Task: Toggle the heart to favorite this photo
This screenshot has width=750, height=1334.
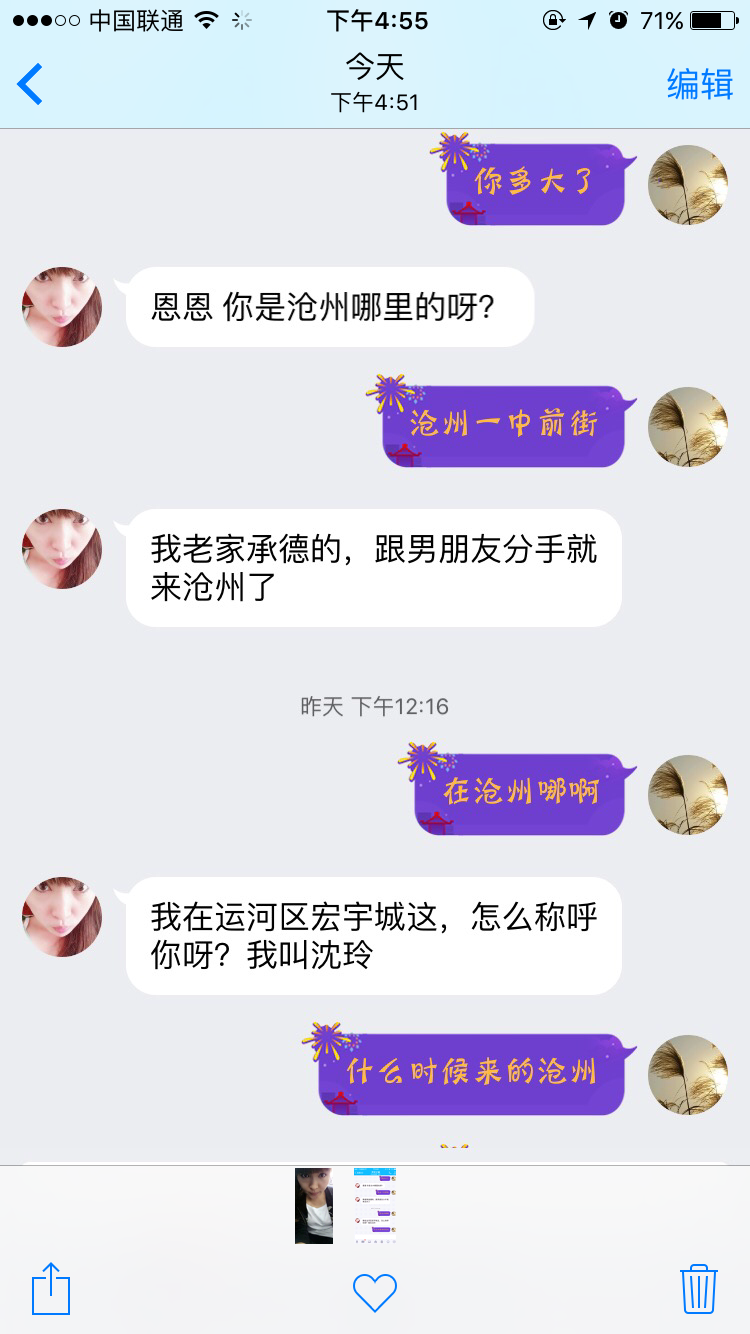Action: click(x=375, y=1292)
